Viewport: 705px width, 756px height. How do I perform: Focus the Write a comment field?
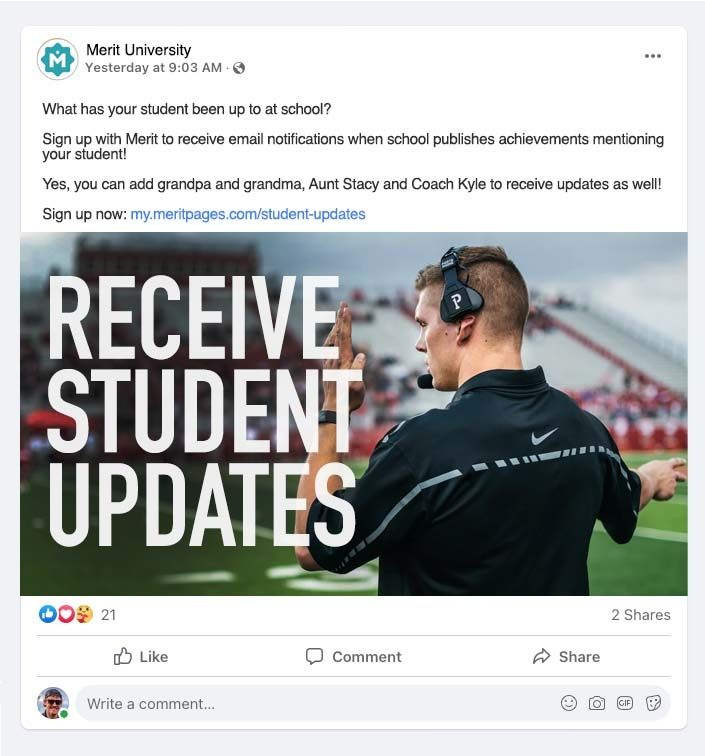coord(300,704)
